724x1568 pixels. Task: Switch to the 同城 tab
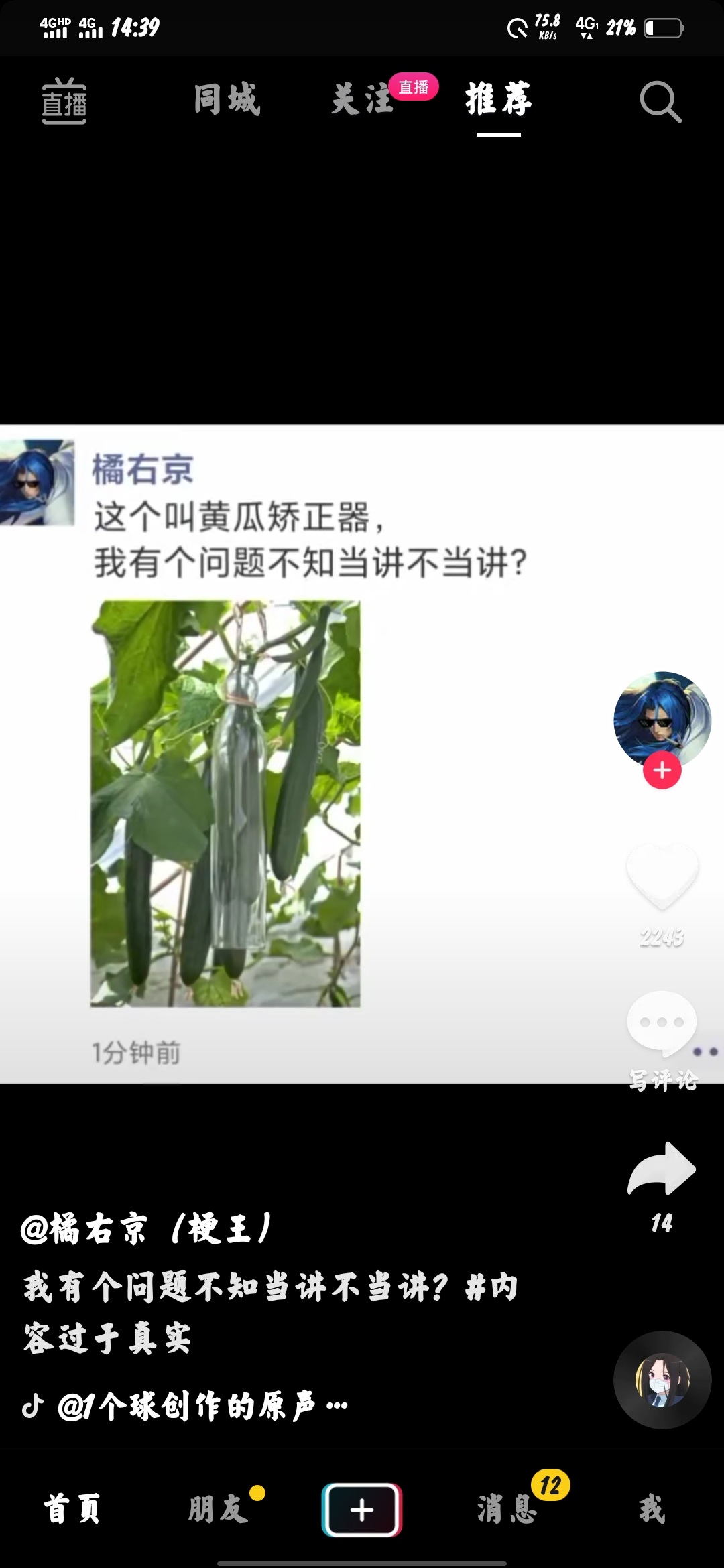click(227, 100)
